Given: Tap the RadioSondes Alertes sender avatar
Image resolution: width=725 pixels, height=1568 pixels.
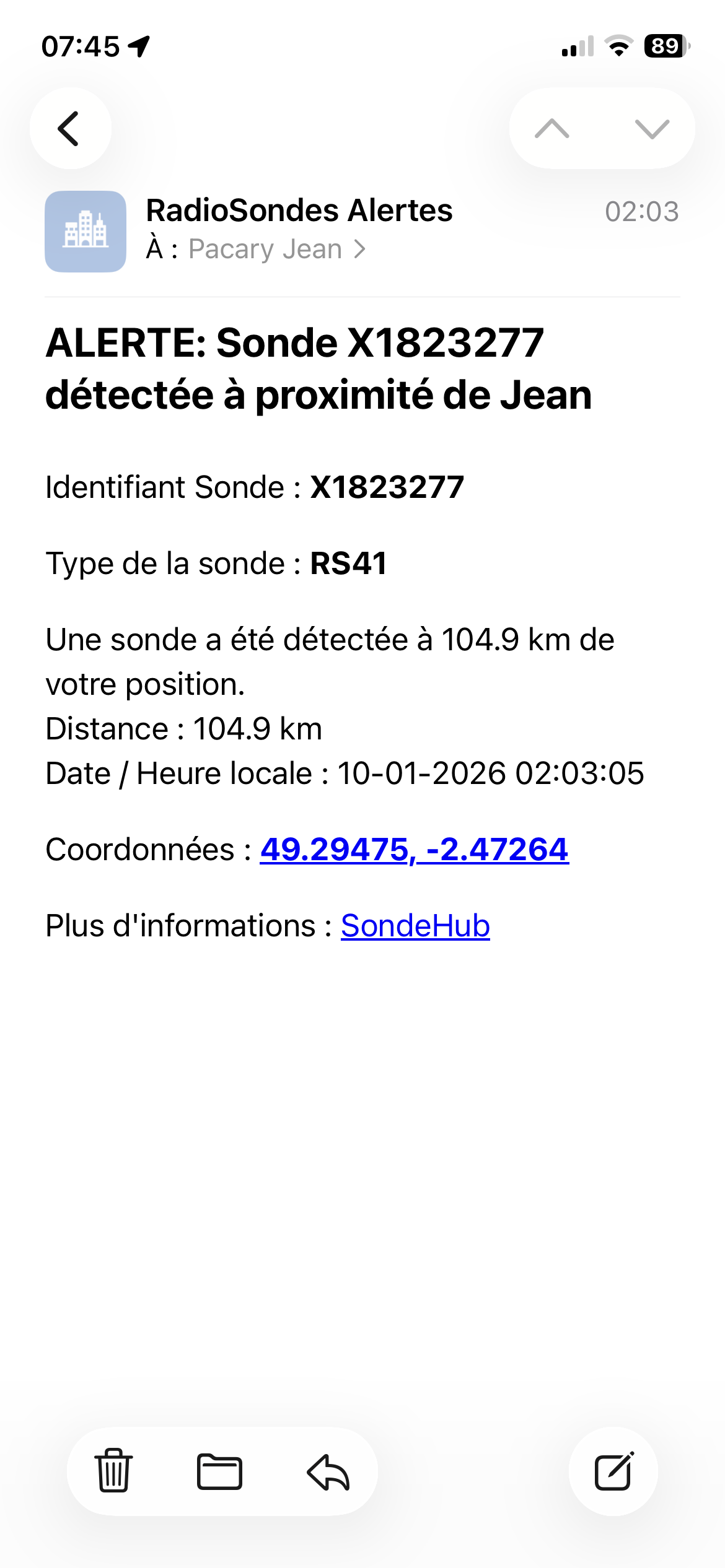Looking at the screenshot, I should point(86,232).
